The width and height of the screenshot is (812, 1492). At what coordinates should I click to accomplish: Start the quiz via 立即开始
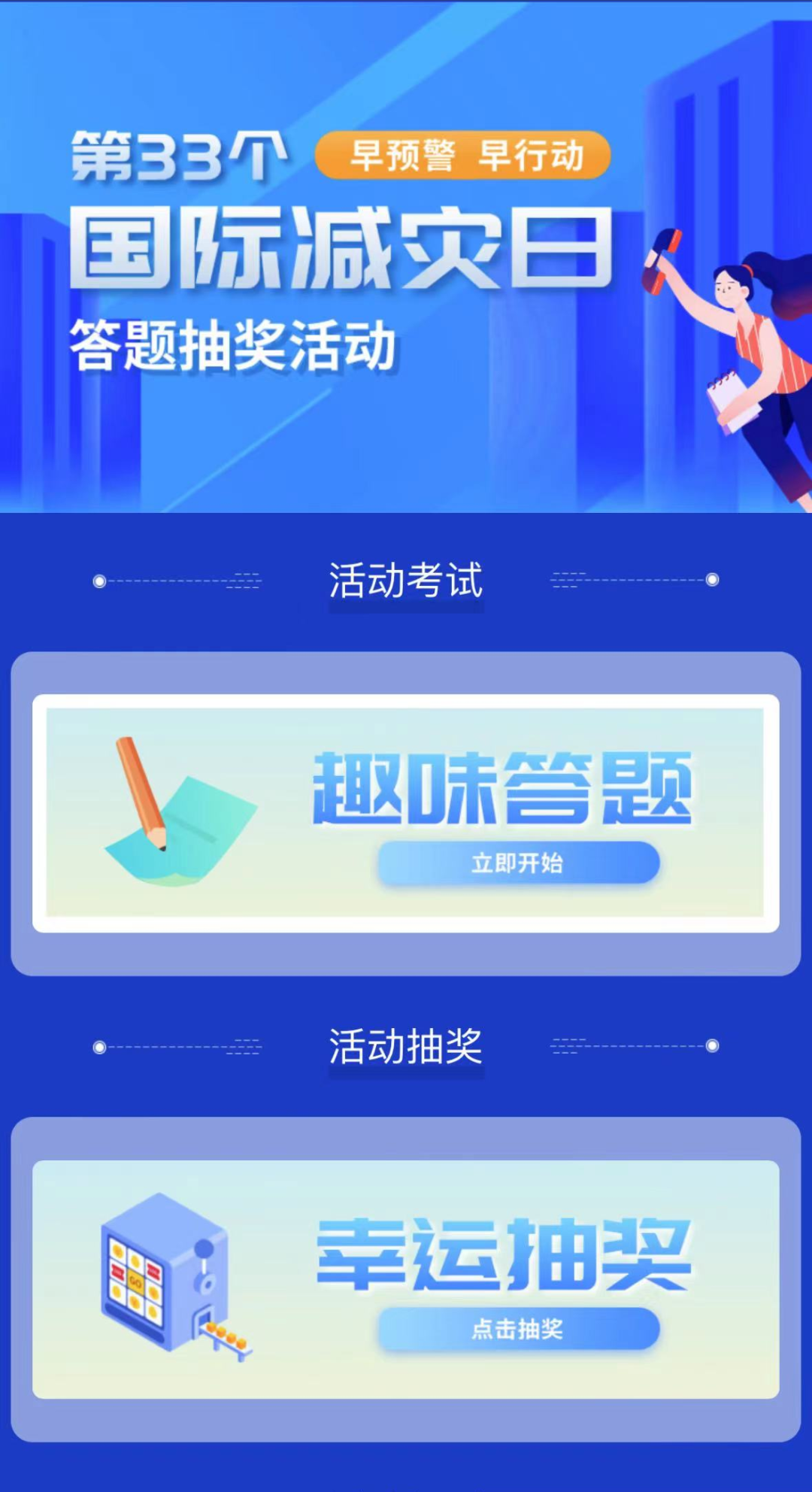coord(518,863)
